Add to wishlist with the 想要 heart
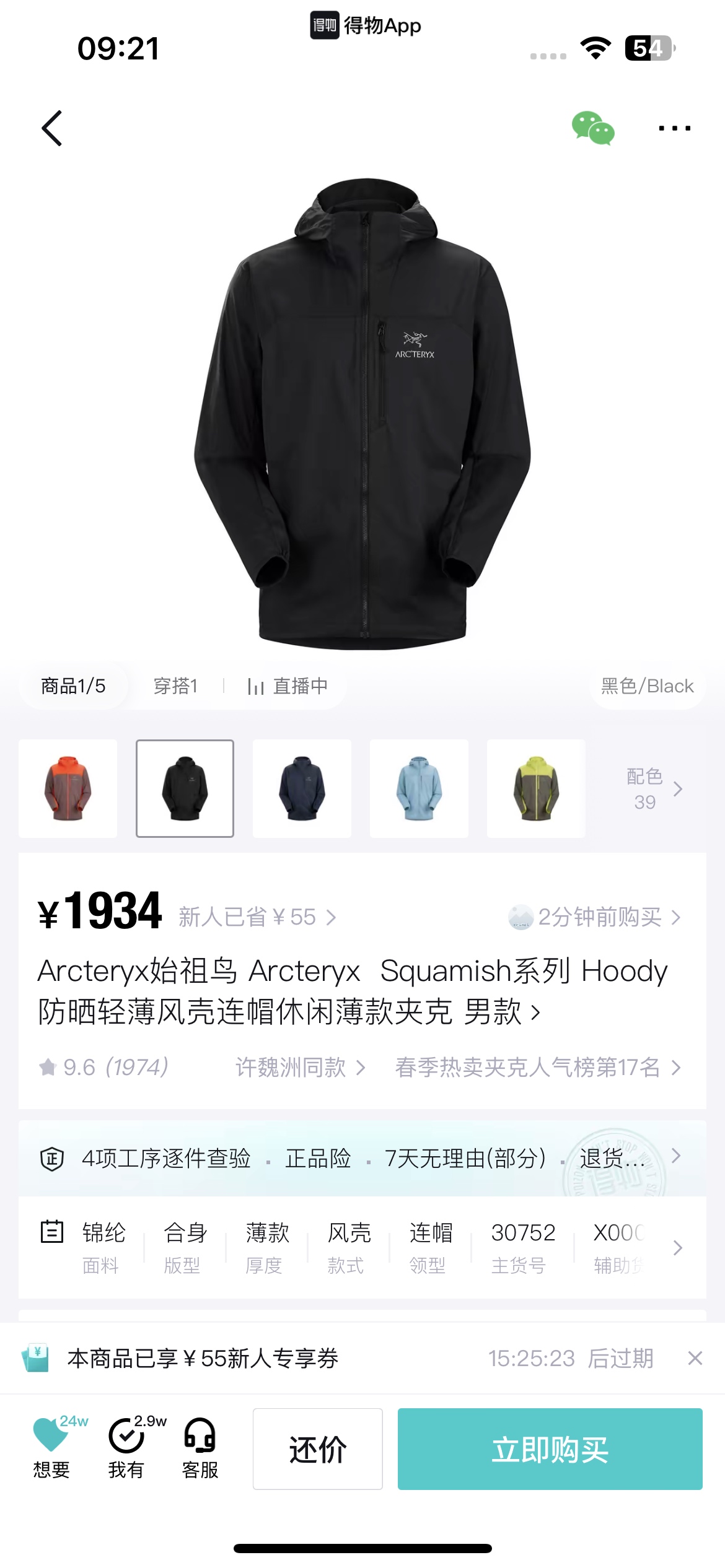725x1568 pixels. click(53, 1448)
